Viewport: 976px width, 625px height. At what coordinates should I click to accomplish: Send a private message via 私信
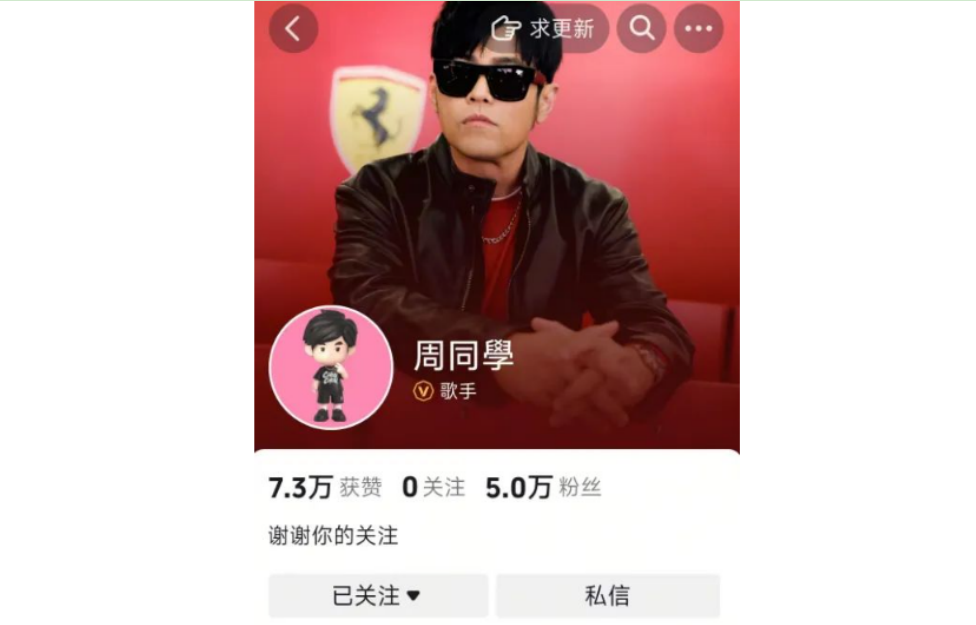pos(607,596)
